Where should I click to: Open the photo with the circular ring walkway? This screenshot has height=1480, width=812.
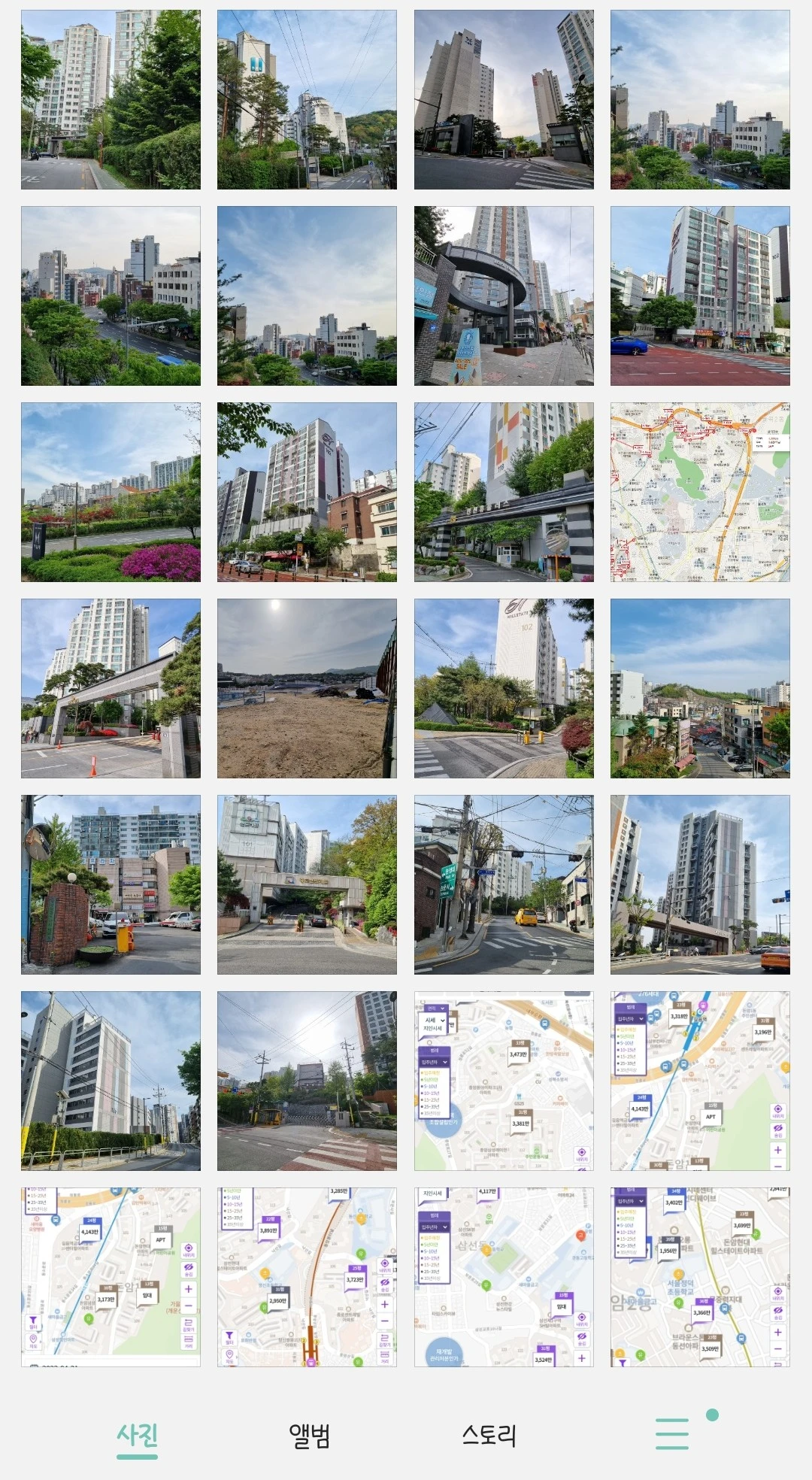(x=504, y=296)
